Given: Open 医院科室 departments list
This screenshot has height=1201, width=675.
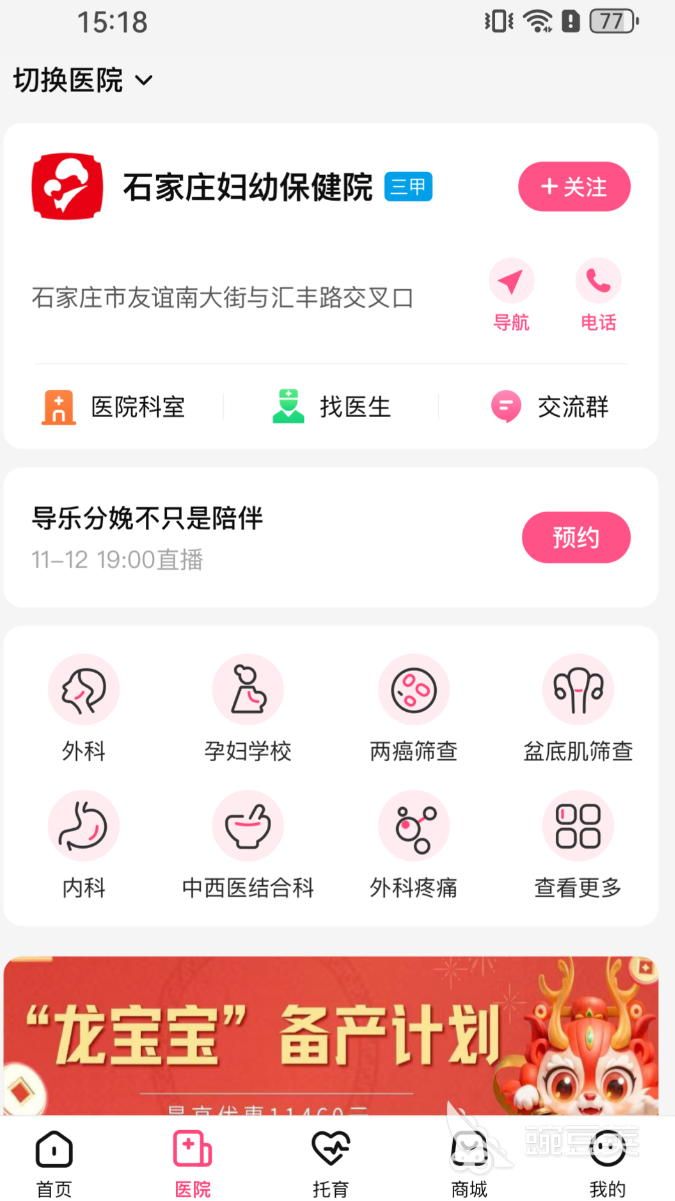Looking at the screenshot, I should click(x=114, y=407).
